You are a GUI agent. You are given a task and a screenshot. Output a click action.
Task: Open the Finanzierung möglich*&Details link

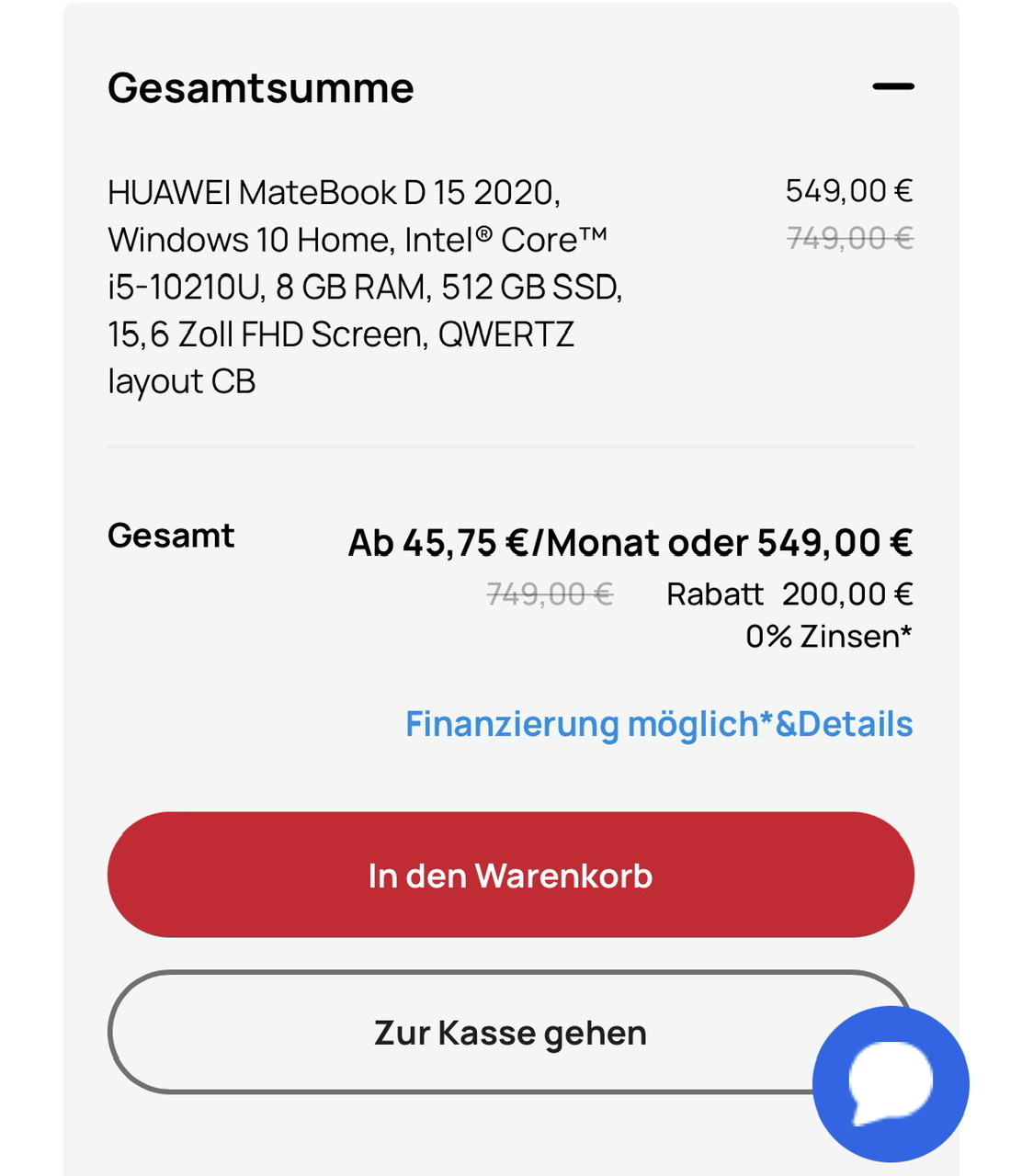(659, 724)
